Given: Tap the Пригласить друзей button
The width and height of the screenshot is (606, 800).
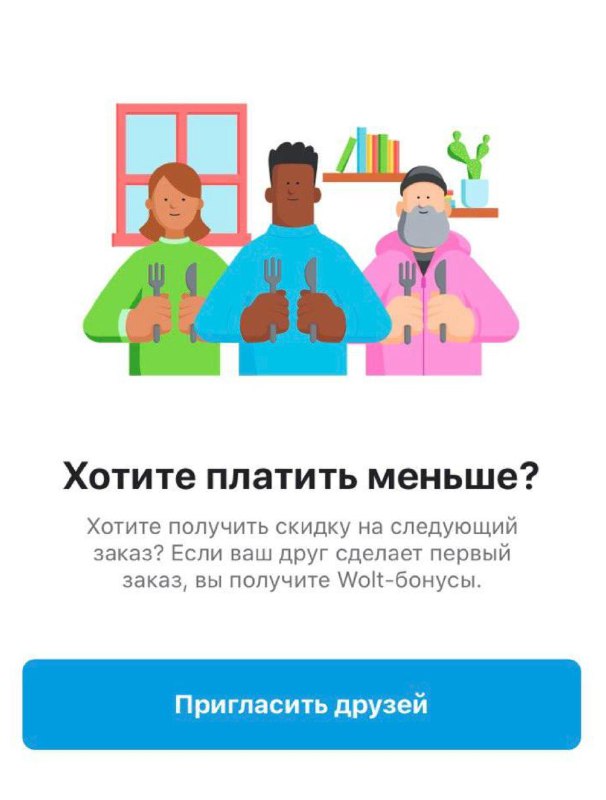Looking at the screenshot, I should click(x=302, y=705).
